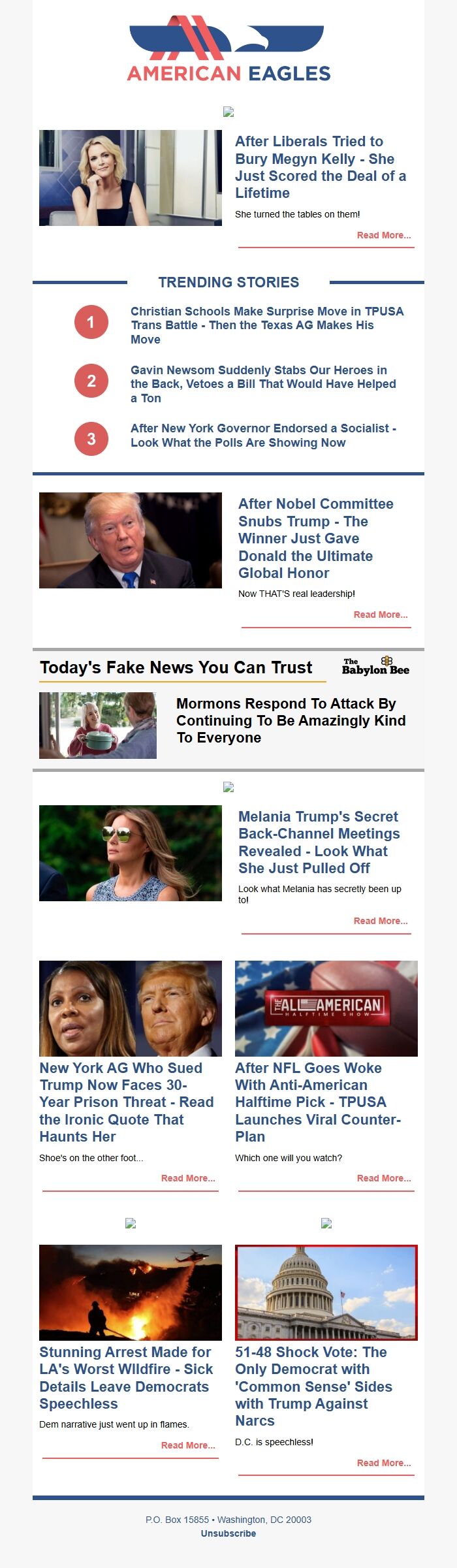This screenshot has width=457, height=1568.
Task: Tap Read More under Megyn Kelly story
Action: (x=383, y=235)
